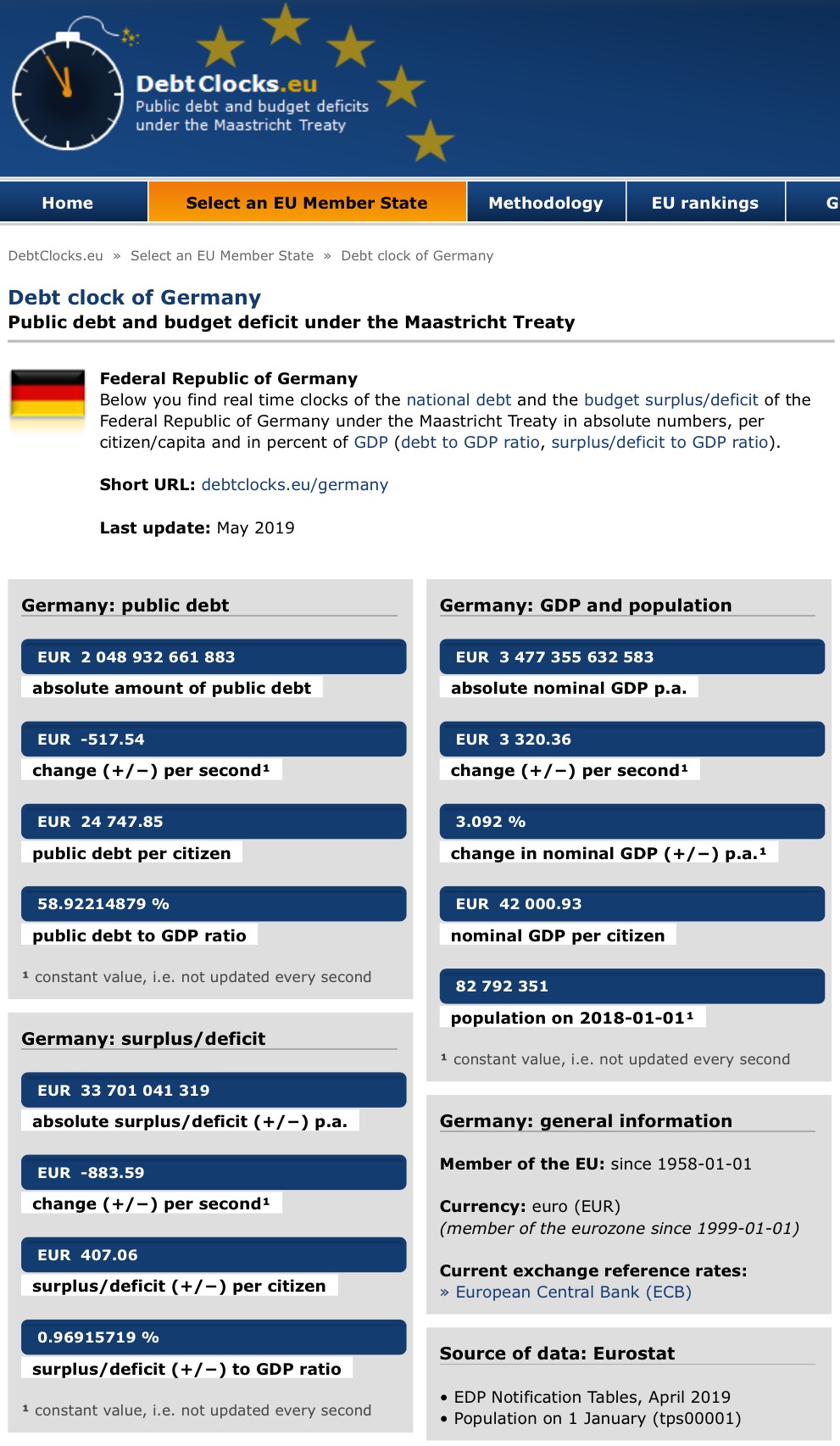Open Select an EU Member State breadcrumb
840x1446 pixels.
click(222, 255)
